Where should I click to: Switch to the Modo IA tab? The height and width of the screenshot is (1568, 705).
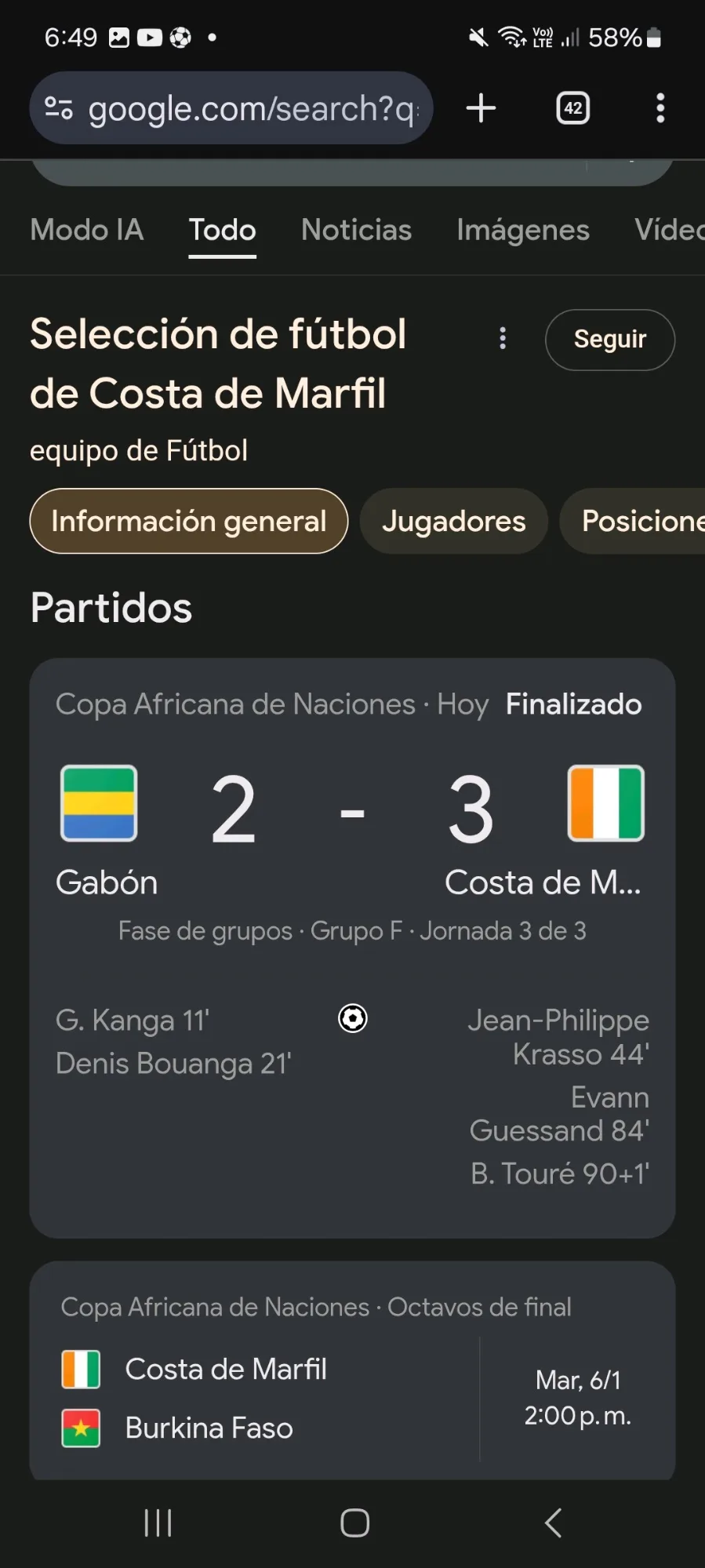click(87, 230)
